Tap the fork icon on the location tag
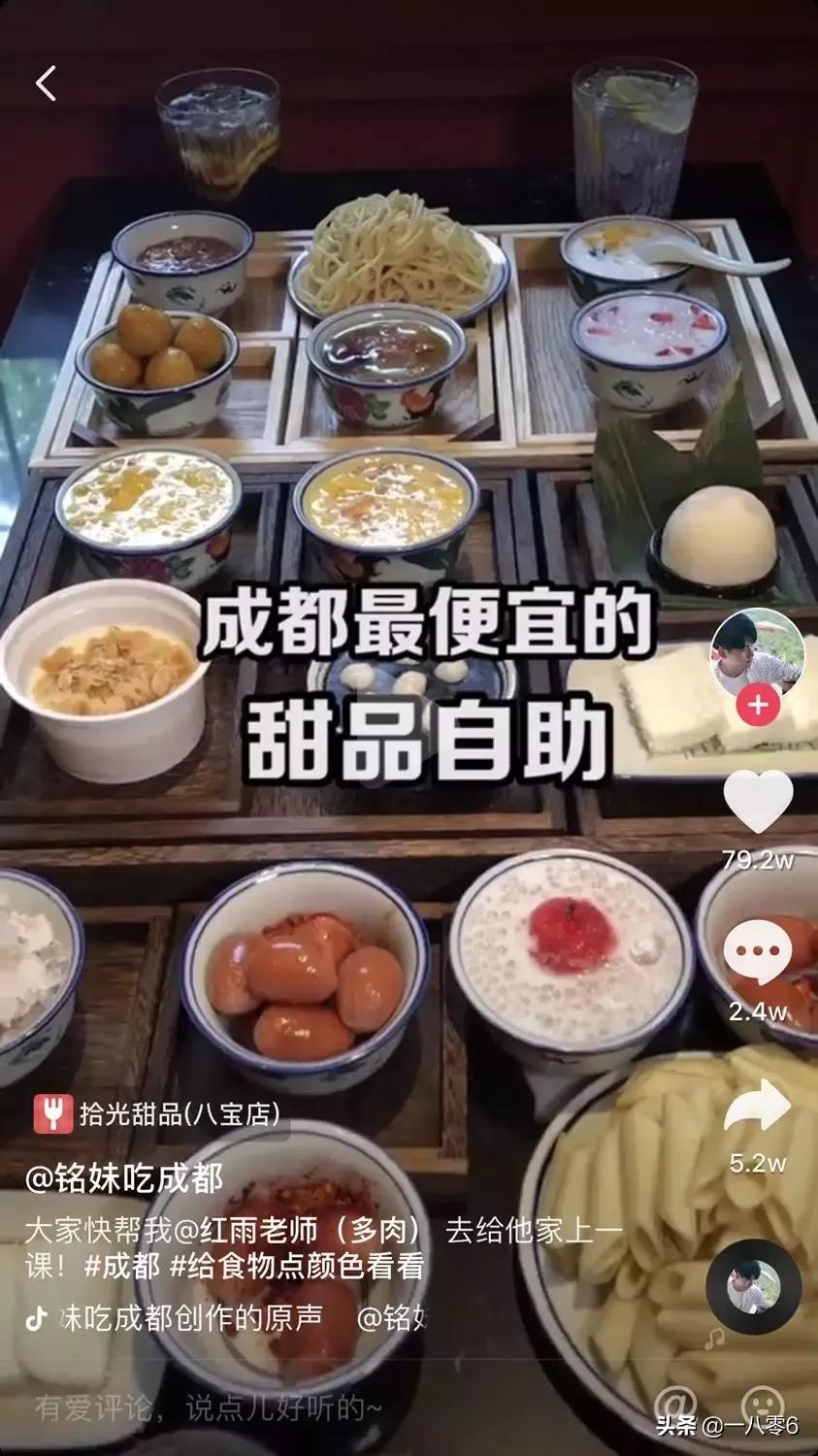The width and height of the screenshot is (818, 1456). click(x=55, y=1116)
